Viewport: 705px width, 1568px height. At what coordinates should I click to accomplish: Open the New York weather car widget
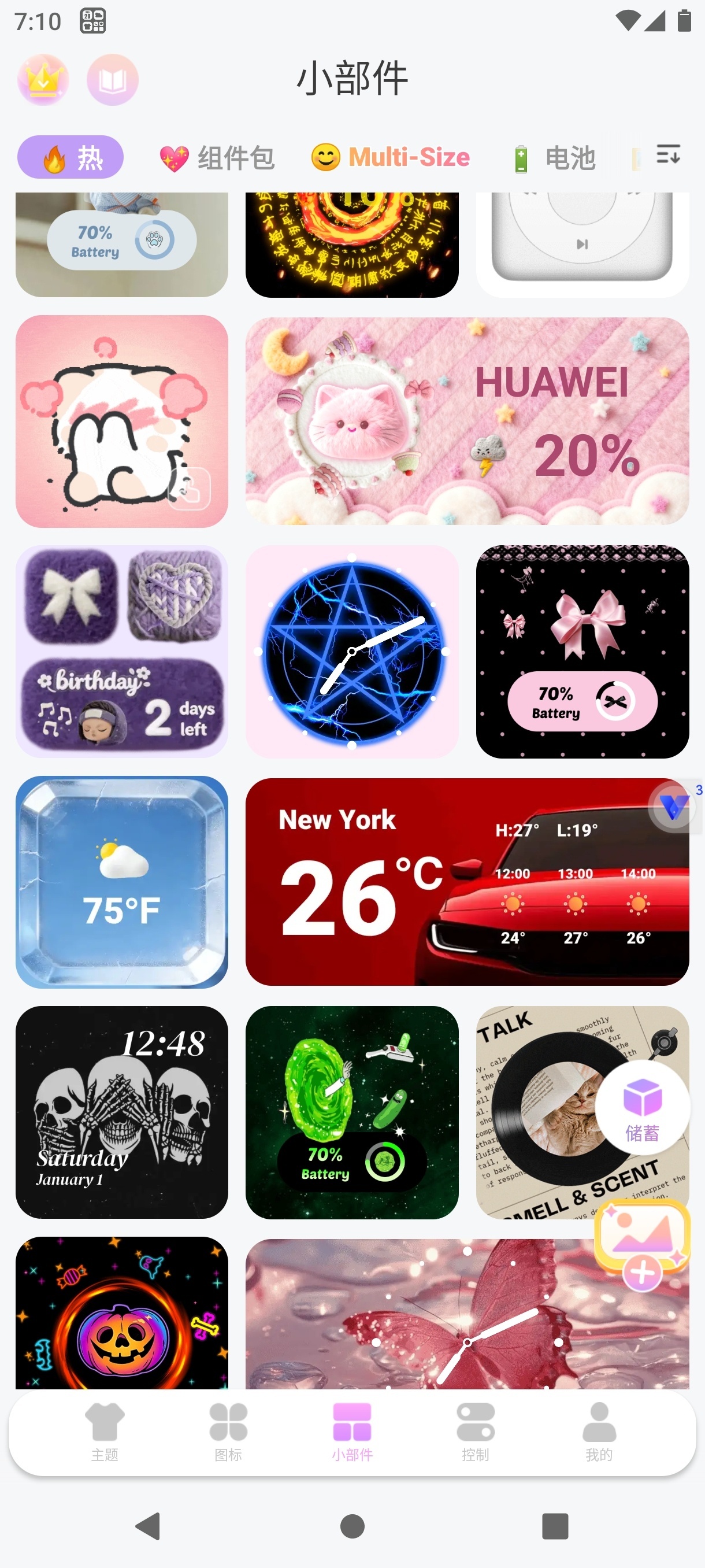(467, 881)
